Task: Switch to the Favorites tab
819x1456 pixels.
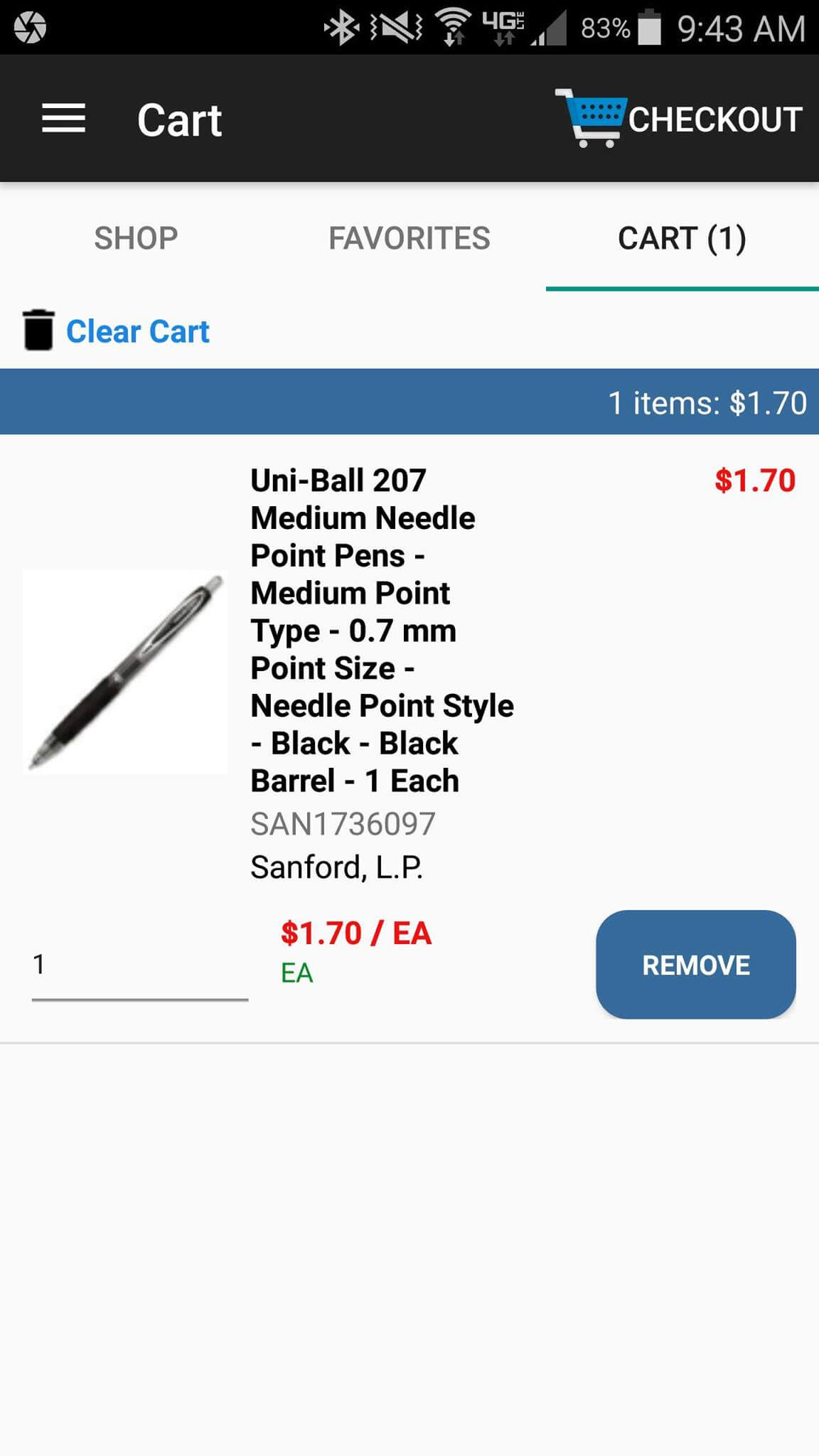Action: [409, 238]
